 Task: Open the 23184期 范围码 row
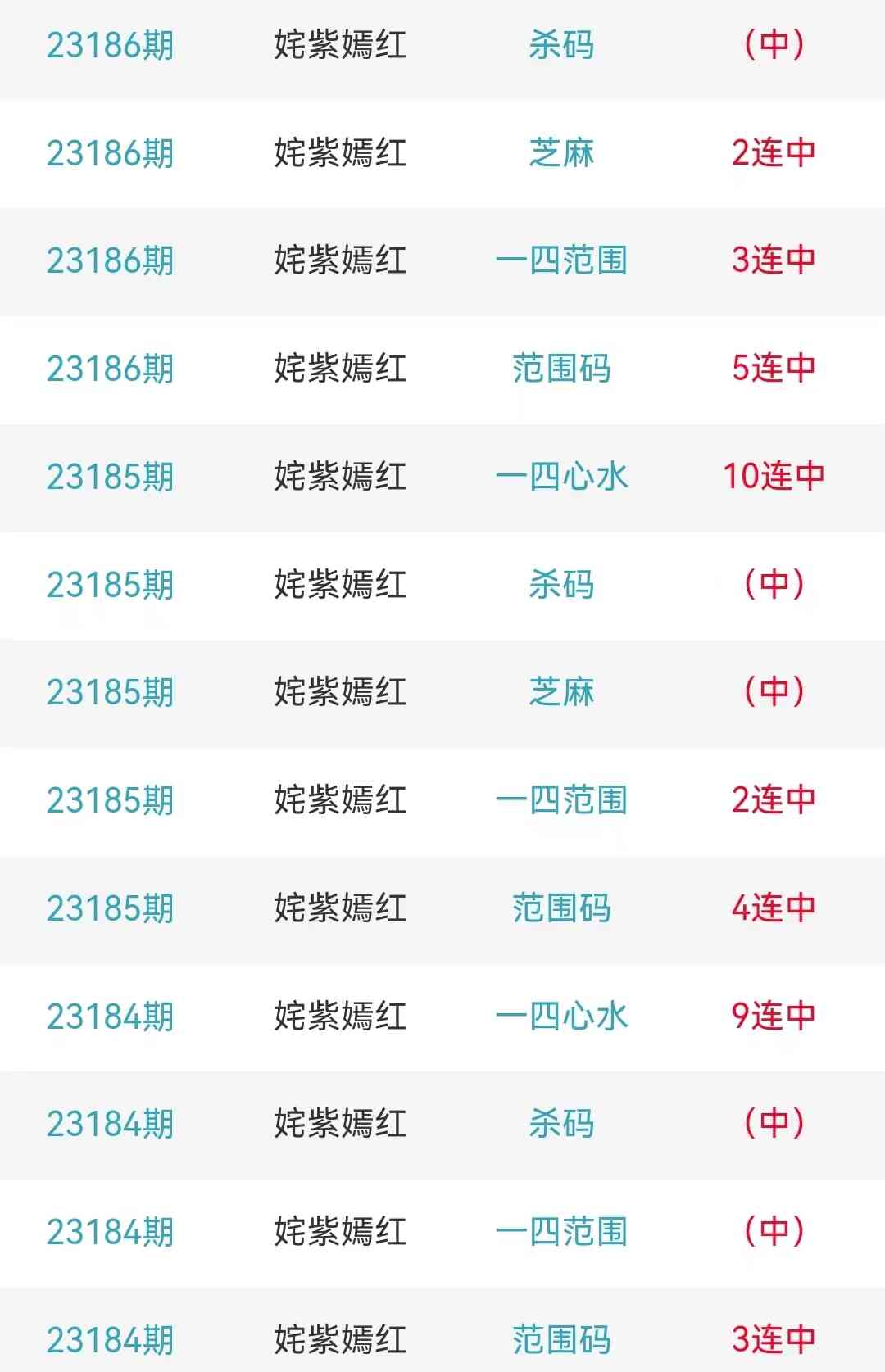pyautogui.click(x=561, y=1340)
